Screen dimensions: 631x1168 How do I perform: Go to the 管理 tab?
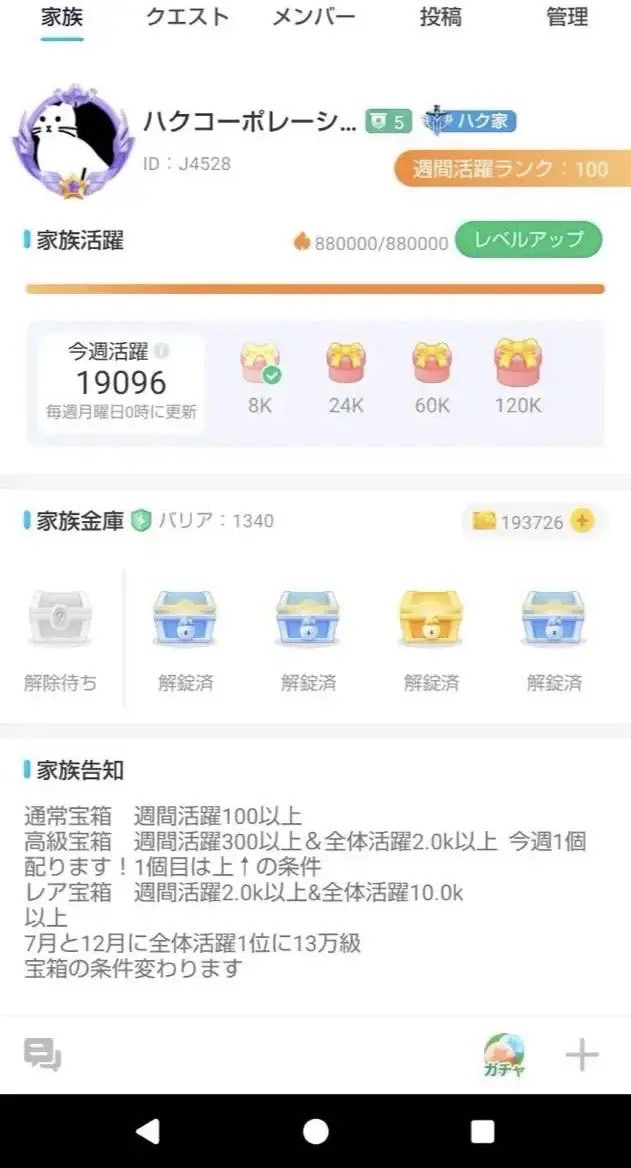tap(567, 17)
